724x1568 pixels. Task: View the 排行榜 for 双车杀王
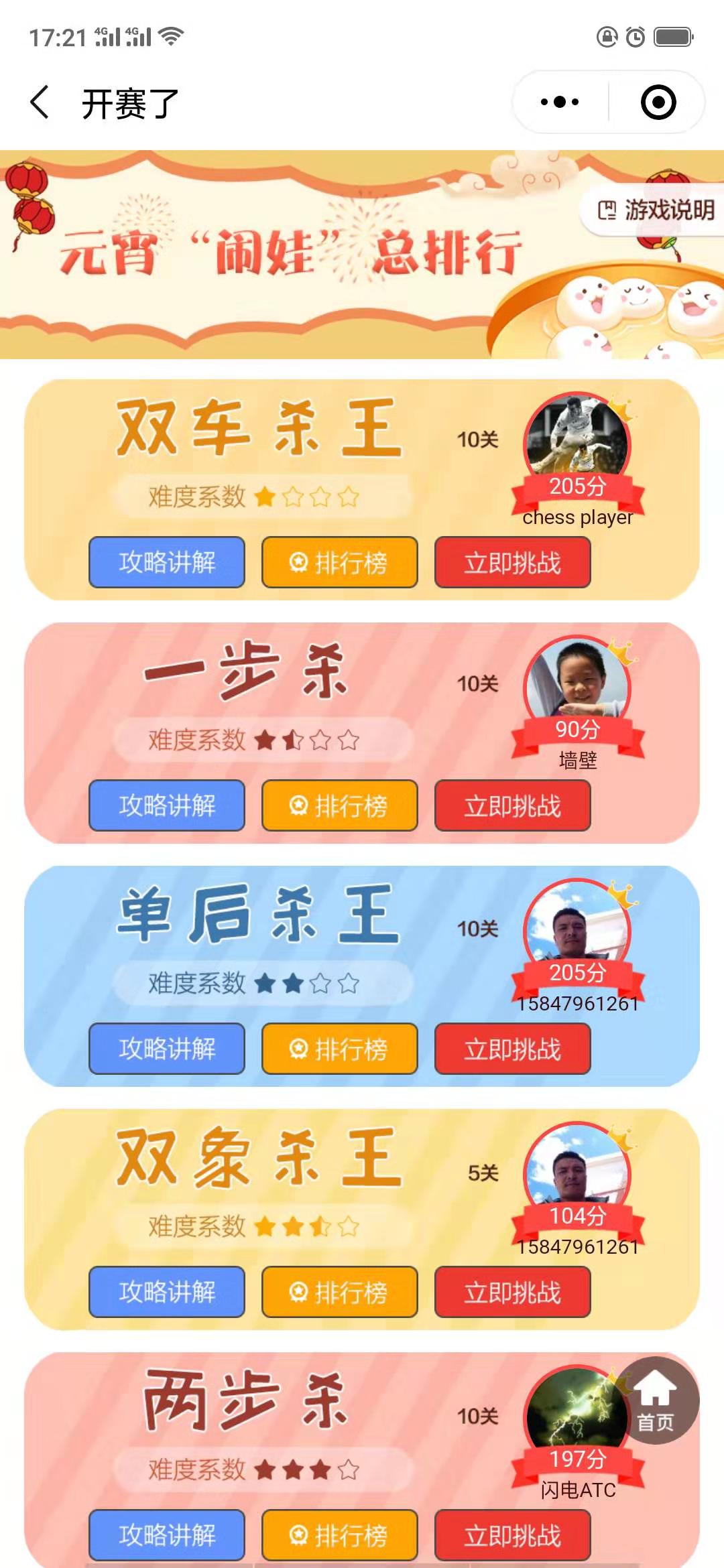339,562
